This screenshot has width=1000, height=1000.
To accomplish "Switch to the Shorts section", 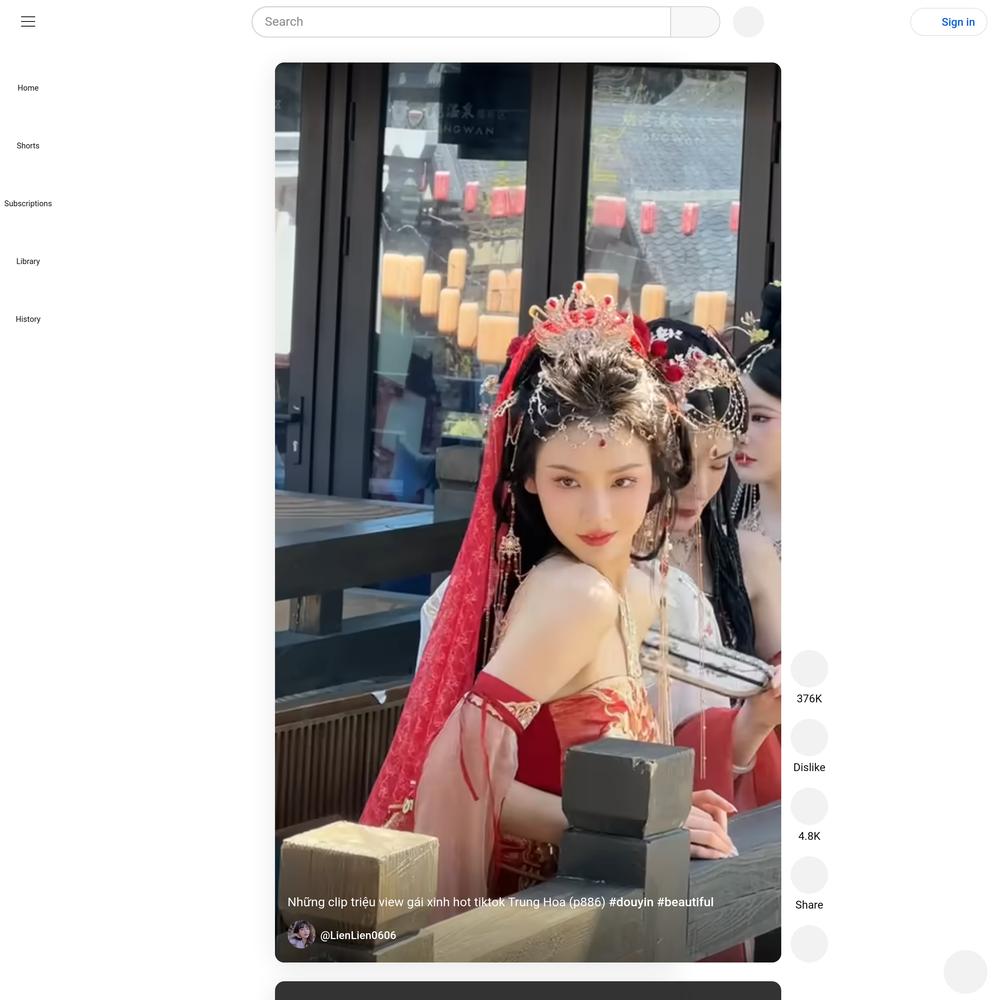I will point(28,146).
